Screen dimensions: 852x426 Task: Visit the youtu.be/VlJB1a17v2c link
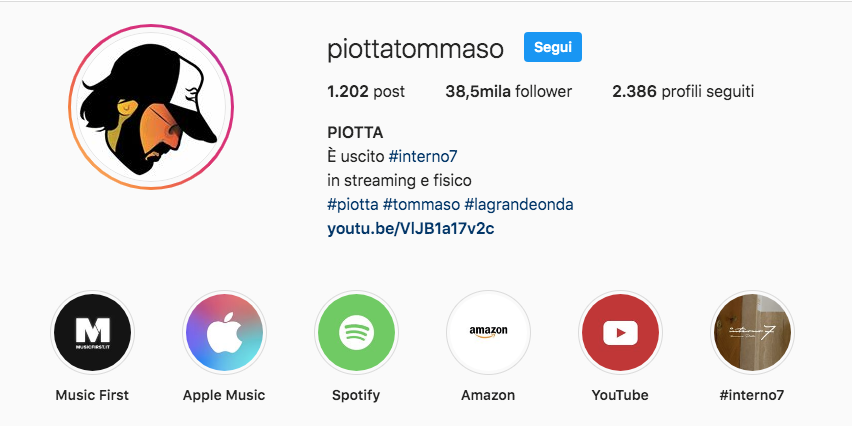410,228
